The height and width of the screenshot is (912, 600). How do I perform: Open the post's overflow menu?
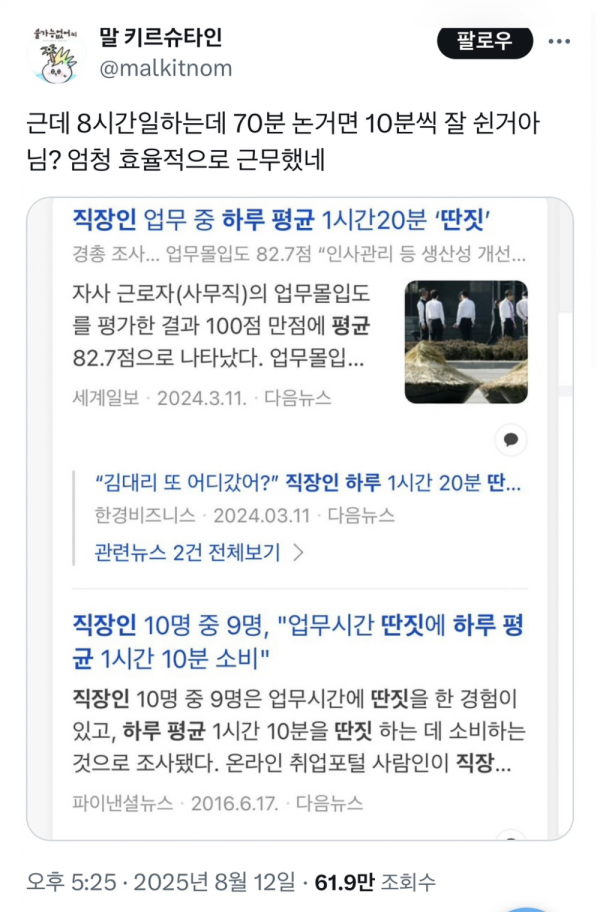pyautogui.click(x=561, y=42)
